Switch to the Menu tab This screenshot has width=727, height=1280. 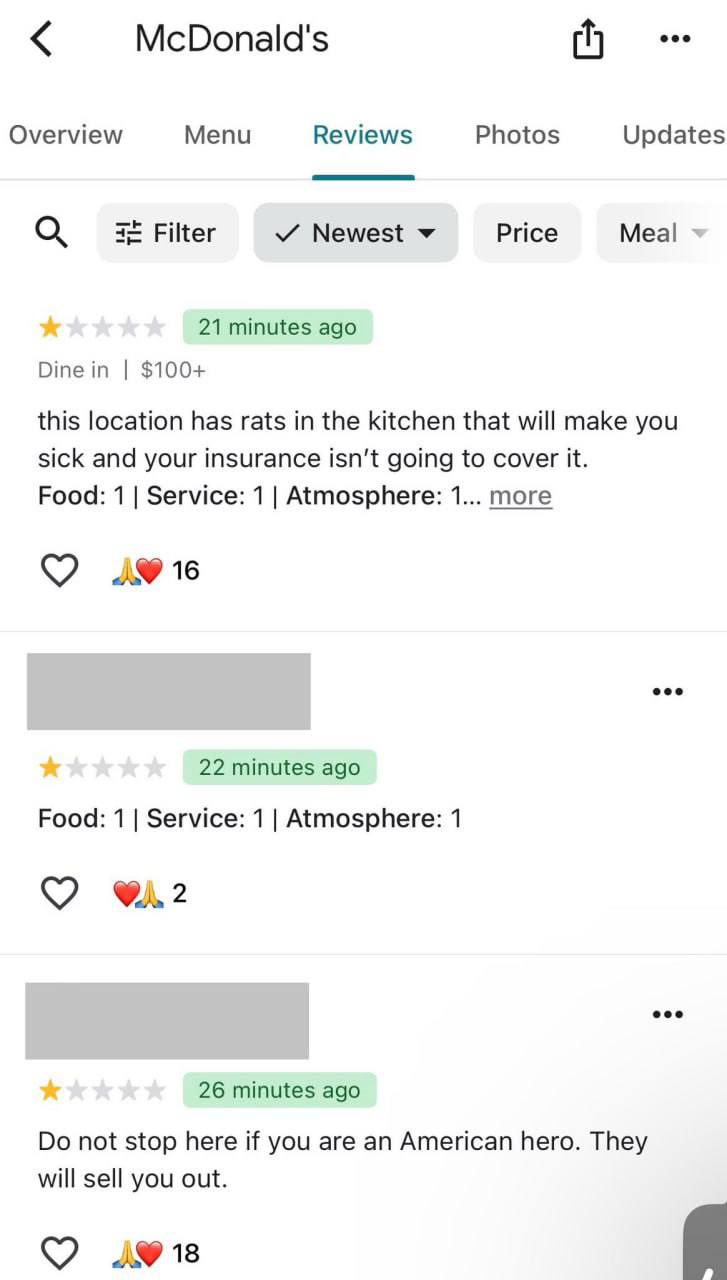(217, 135)
